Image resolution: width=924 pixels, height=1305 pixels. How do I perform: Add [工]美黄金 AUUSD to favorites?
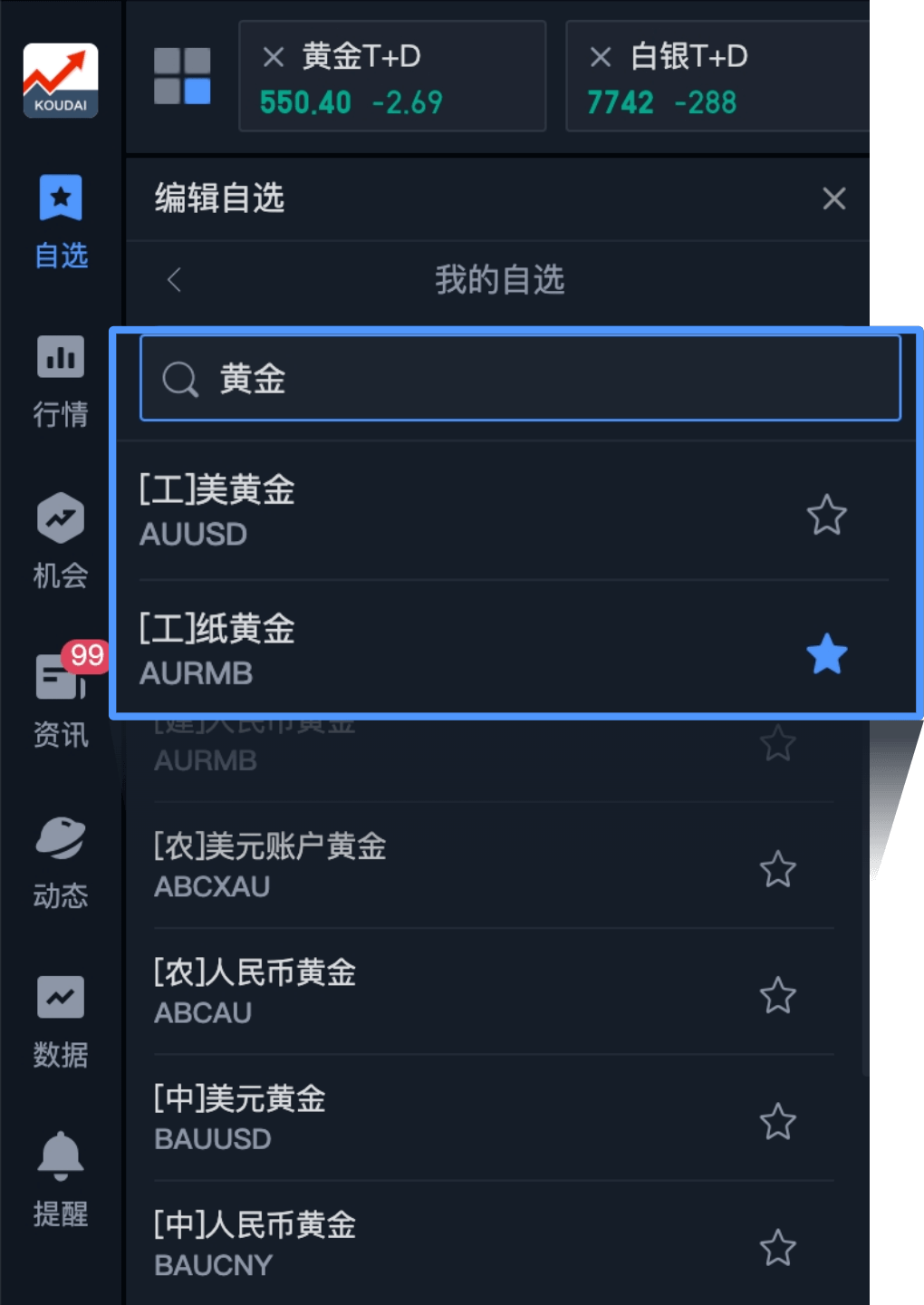click(x=826, y=515)
